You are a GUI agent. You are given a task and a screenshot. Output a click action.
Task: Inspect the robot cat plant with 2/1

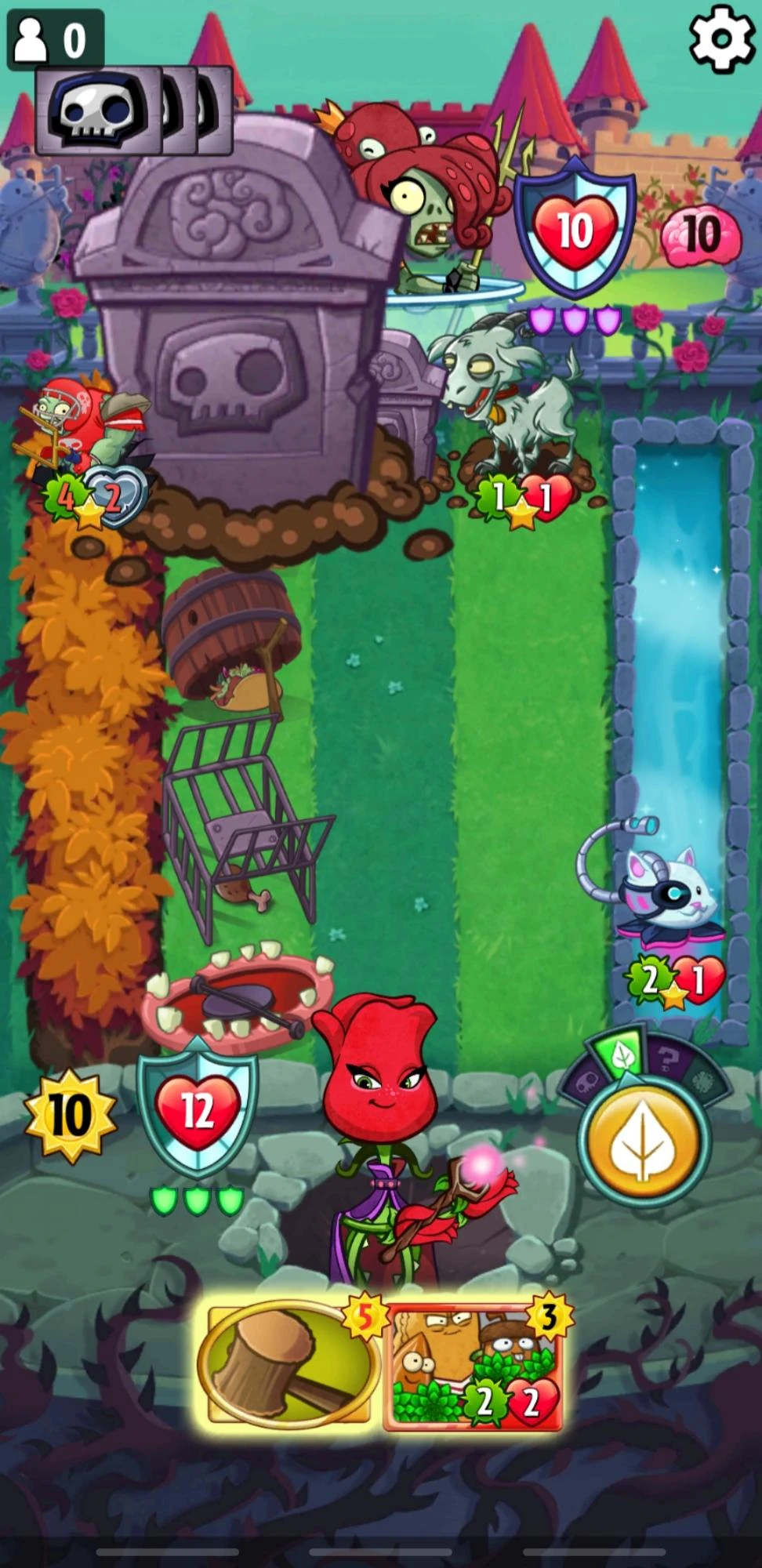tap(666, 894)
